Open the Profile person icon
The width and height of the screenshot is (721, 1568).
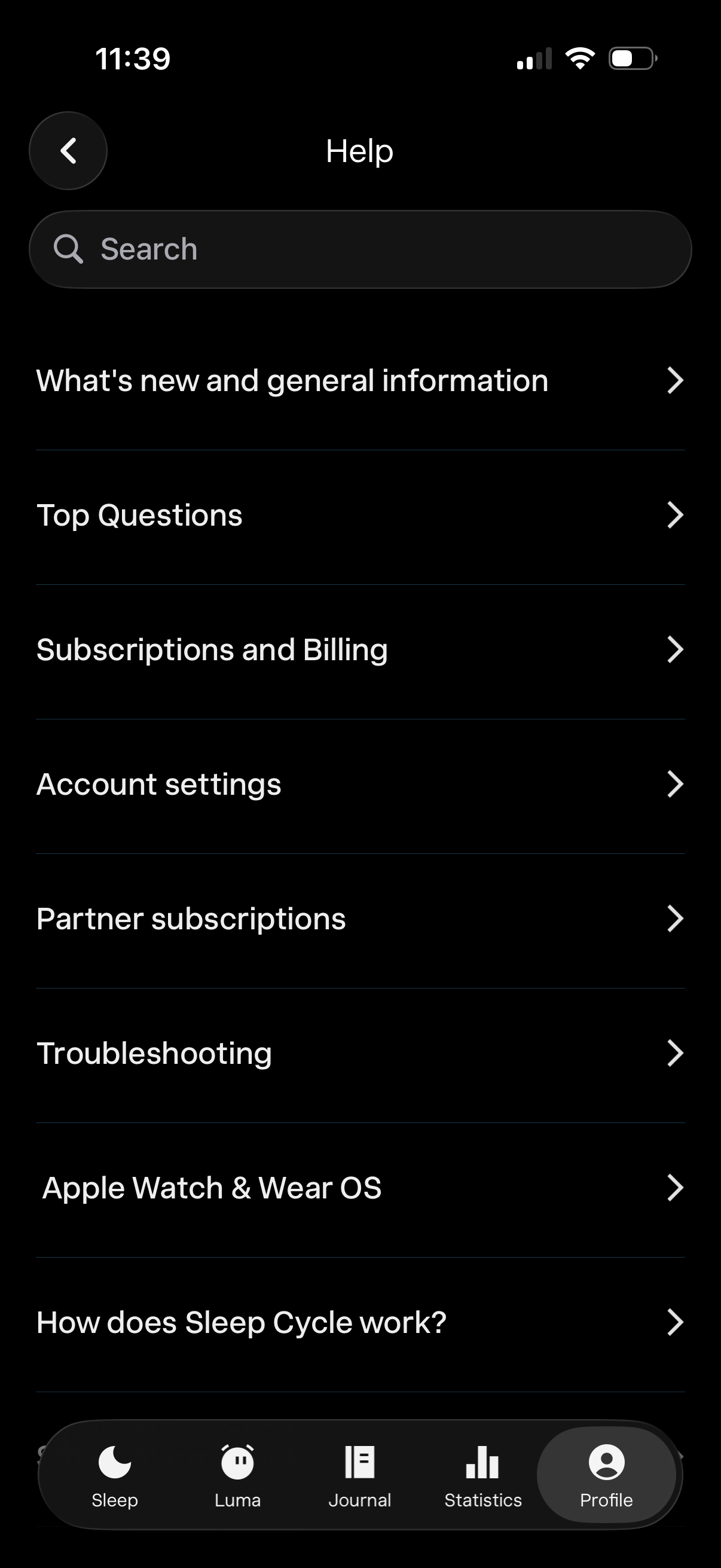pos(607,1463)
